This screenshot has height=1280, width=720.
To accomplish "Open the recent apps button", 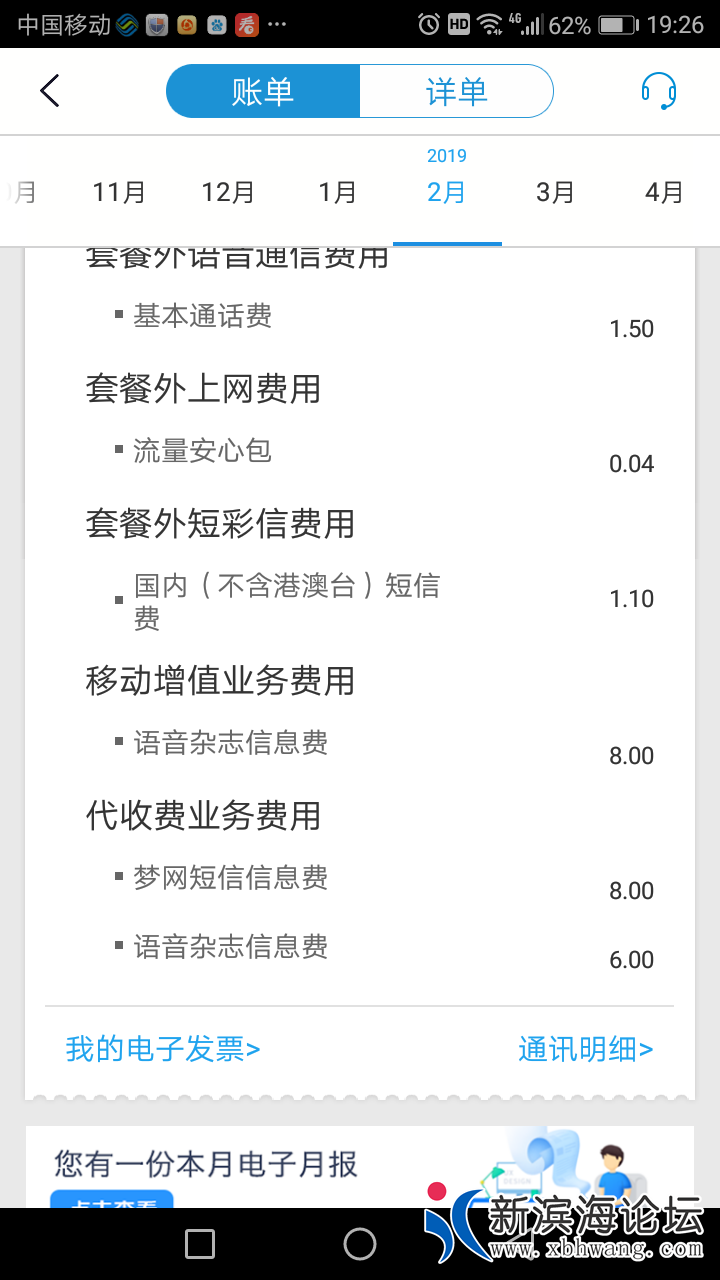I will (200, 1244).
